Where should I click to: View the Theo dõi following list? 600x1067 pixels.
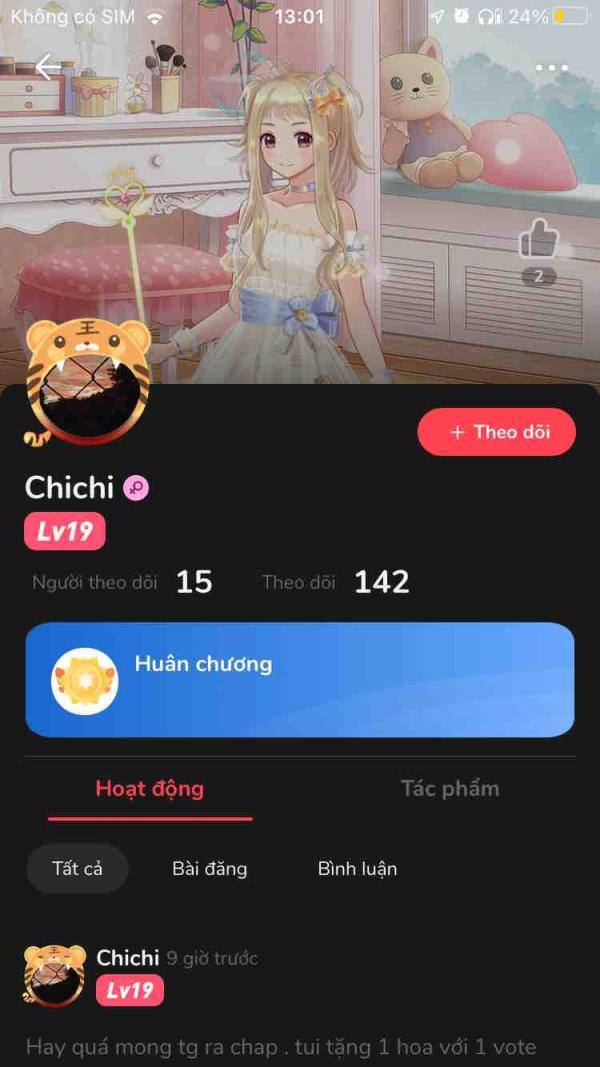tap(335, 582)
